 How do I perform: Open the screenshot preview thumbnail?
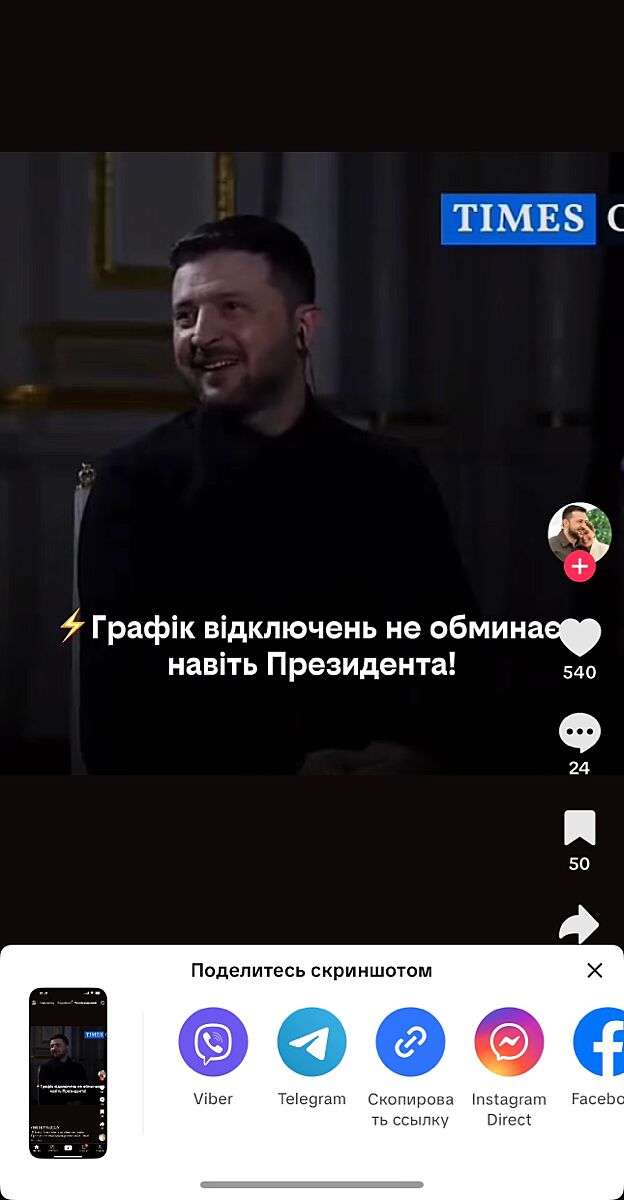[68, 1073]
